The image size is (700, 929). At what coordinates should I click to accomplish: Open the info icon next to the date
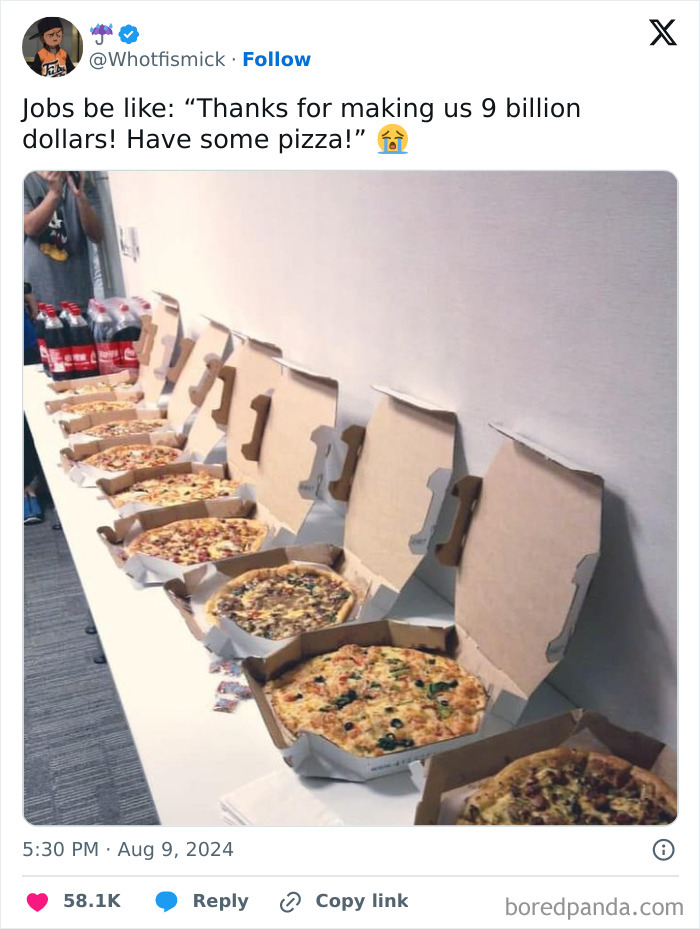tap(662, 850)
